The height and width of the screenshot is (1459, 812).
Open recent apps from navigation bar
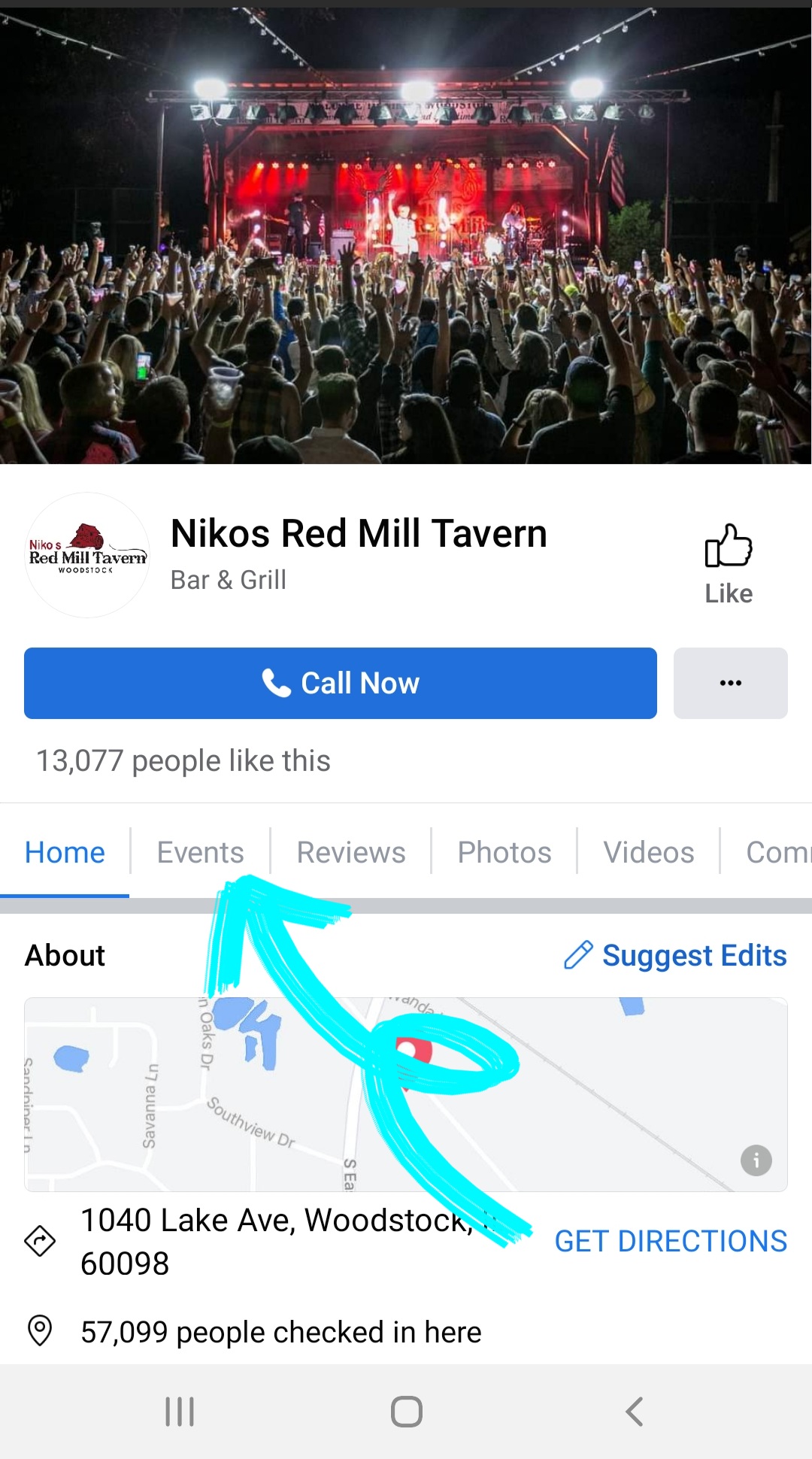pyautogui.click(x=180, y=1412)
